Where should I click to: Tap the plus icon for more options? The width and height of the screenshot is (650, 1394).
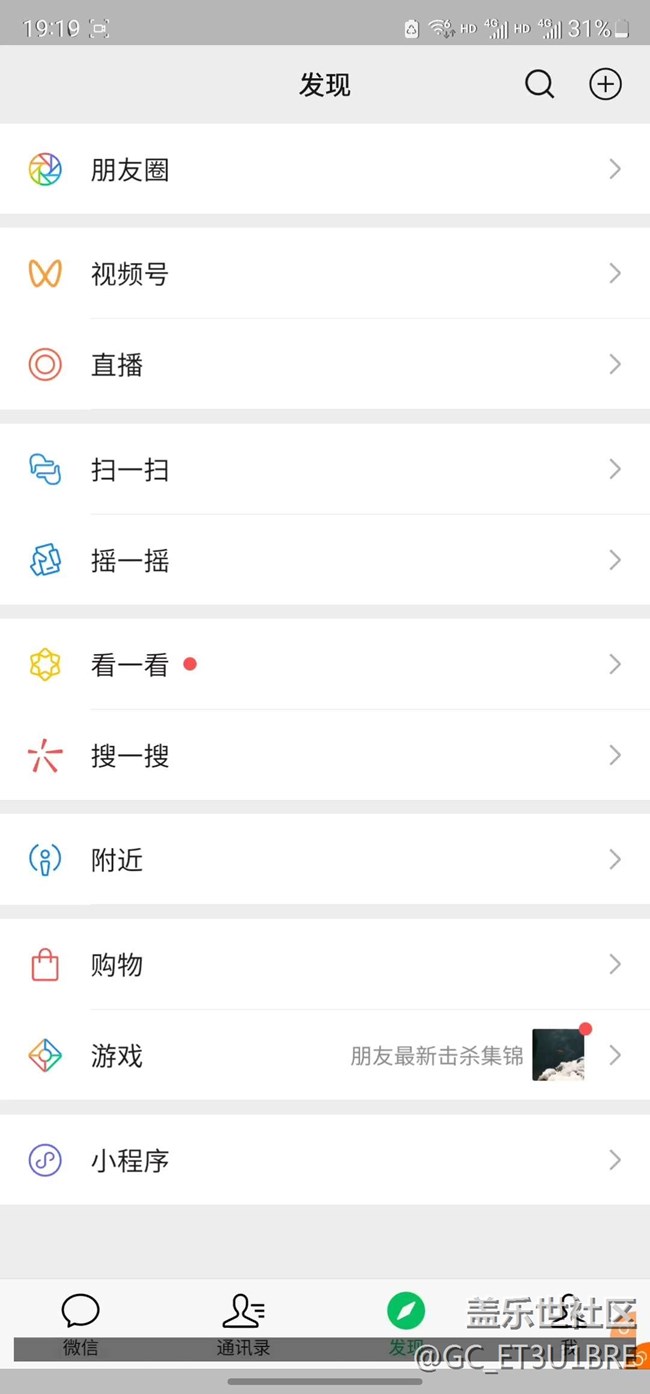tap(605, 85)
